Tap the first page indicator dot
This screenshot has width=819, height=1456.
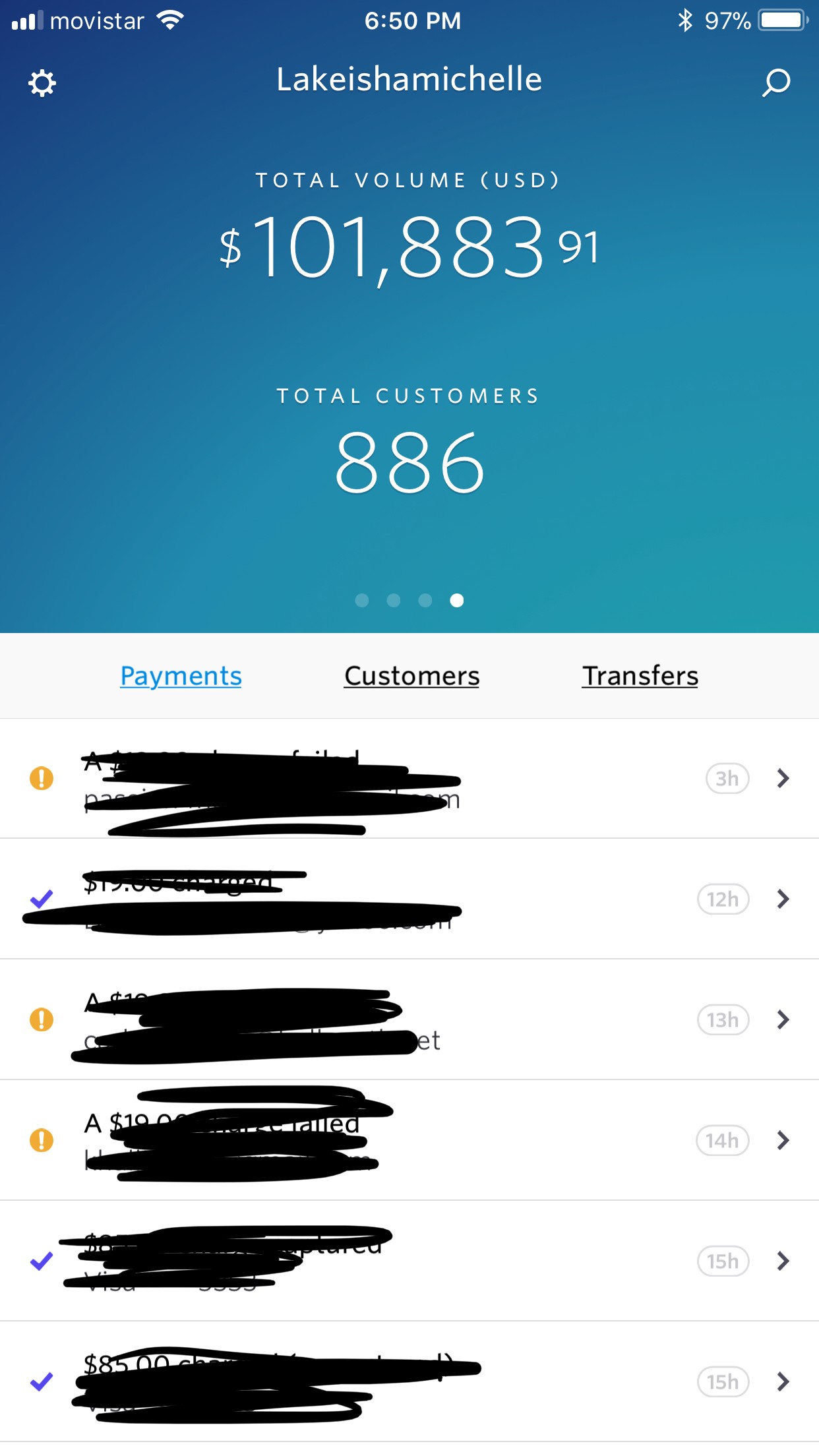[362, 600]
